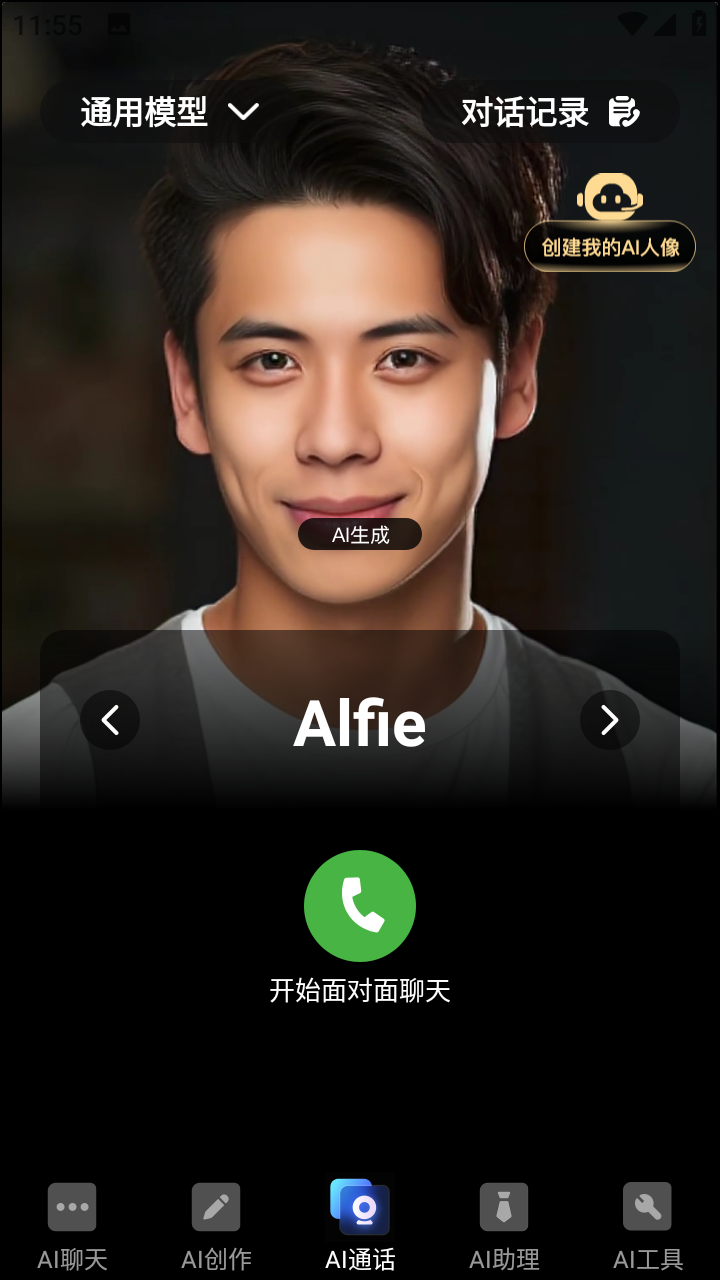Start the face-to-face call with Alfie

(360, 906)
